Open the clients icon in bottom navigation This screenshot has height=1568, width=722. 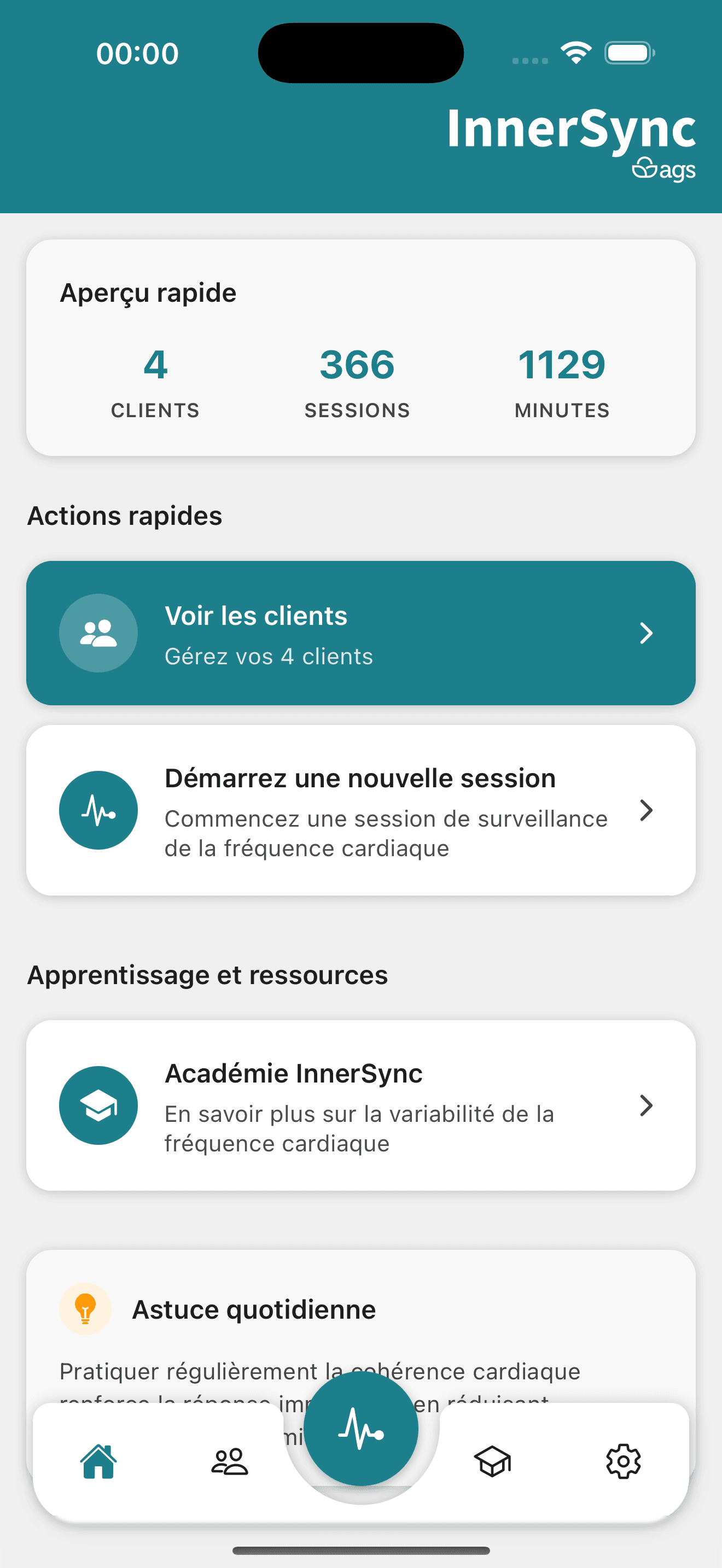(230, 1461)
